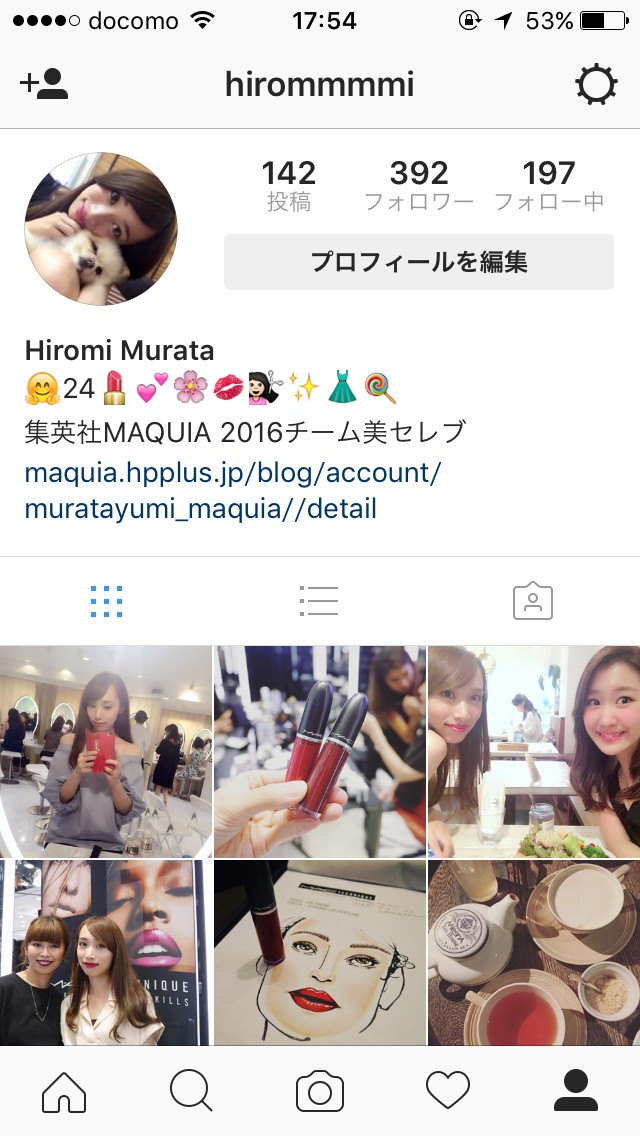Show photos the user is tagged in
The image size is (640, 1136).
[x=532, y=601]
